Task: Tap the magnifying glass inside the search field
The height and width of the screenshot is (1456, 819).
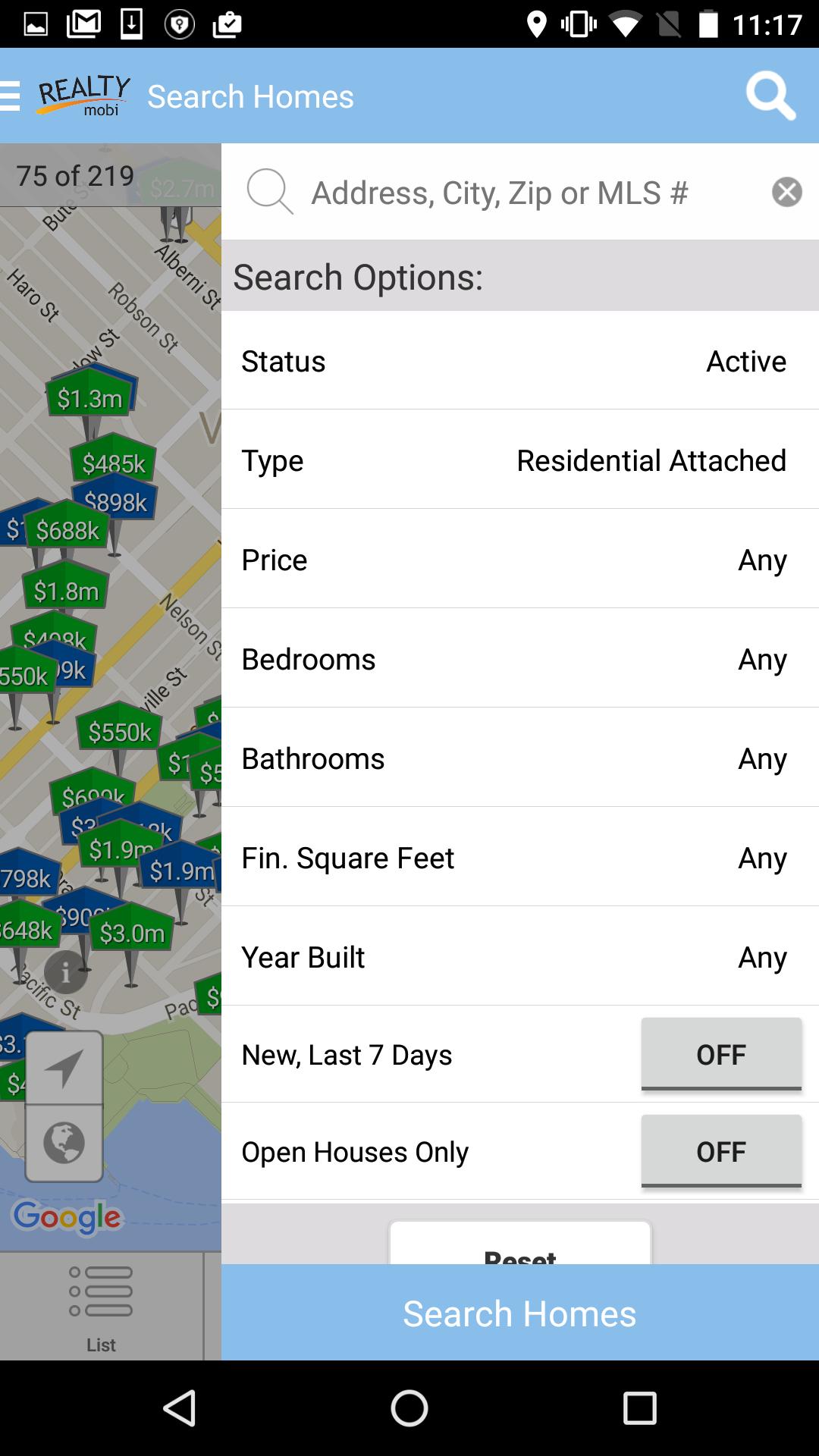Action: click(270, 192)
